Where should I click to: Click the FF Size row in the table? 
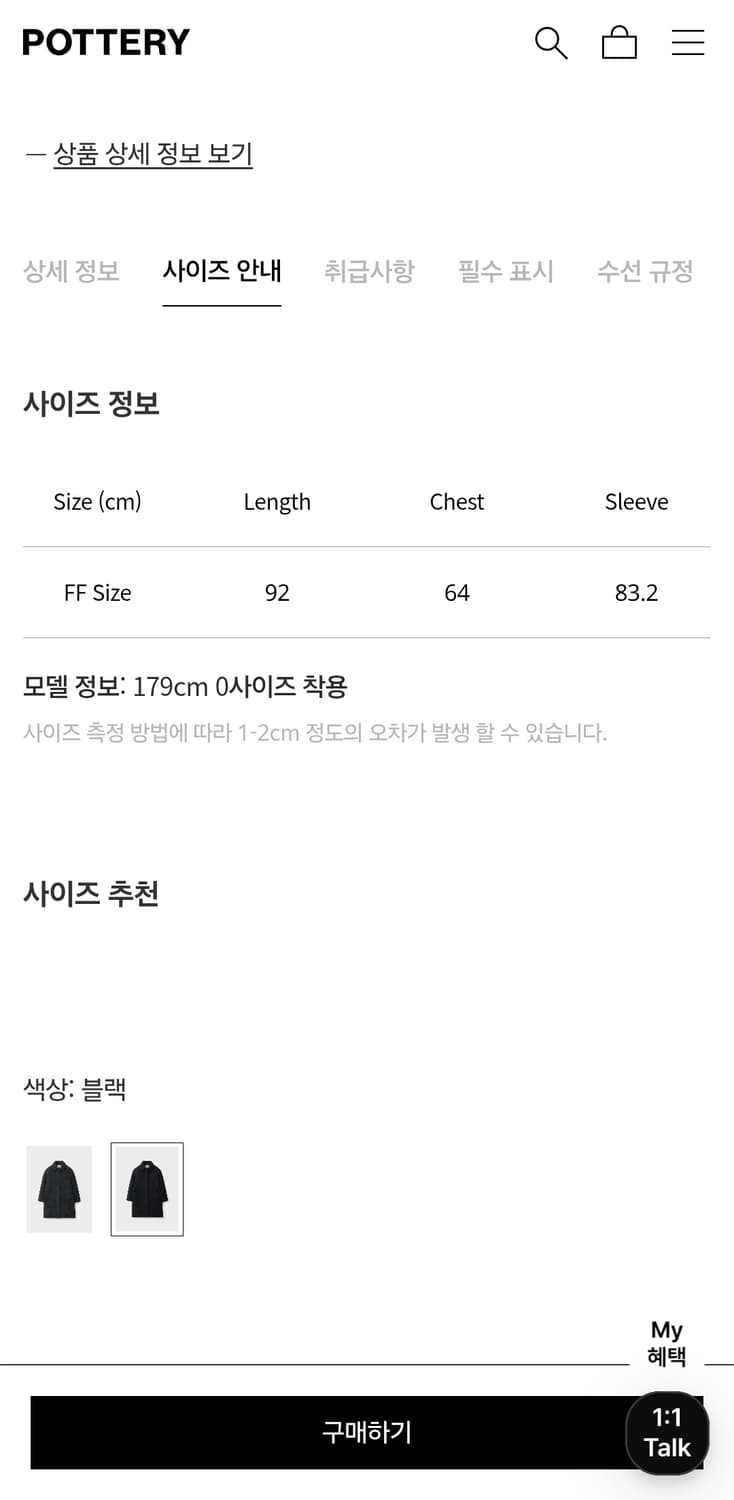click(x=97, y=592)
